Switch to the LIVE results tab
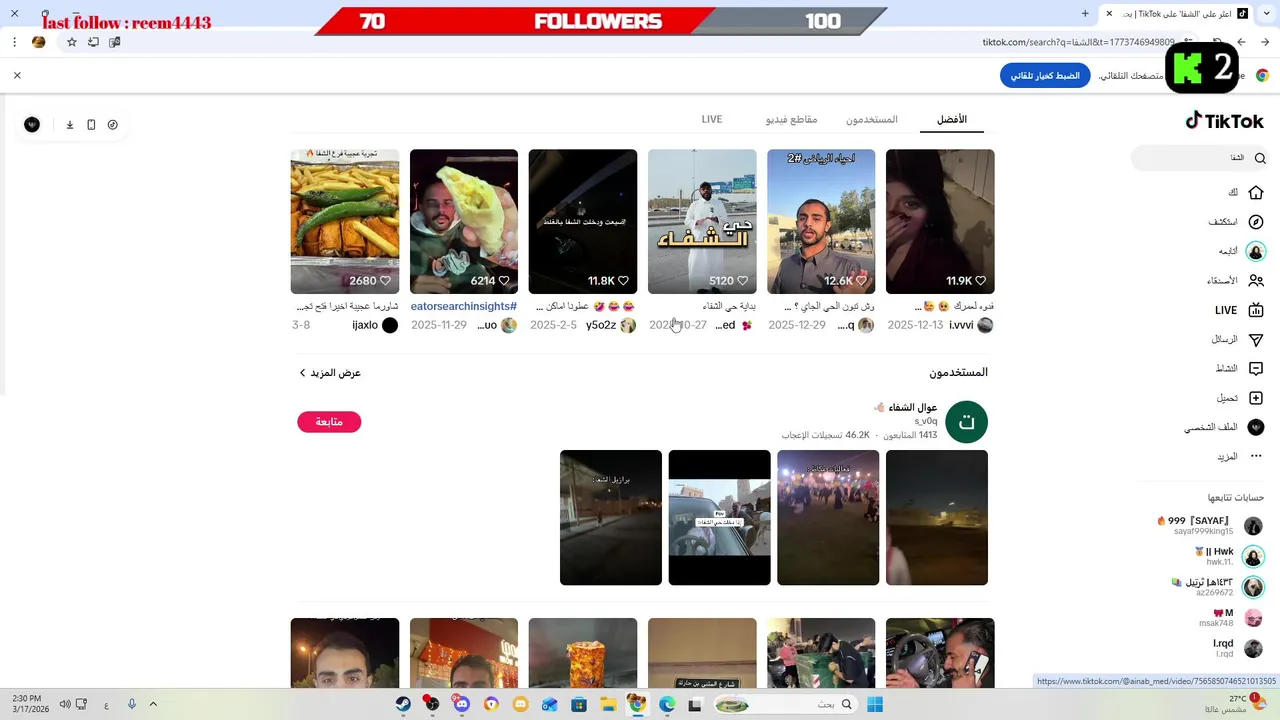 coord(711,119)
